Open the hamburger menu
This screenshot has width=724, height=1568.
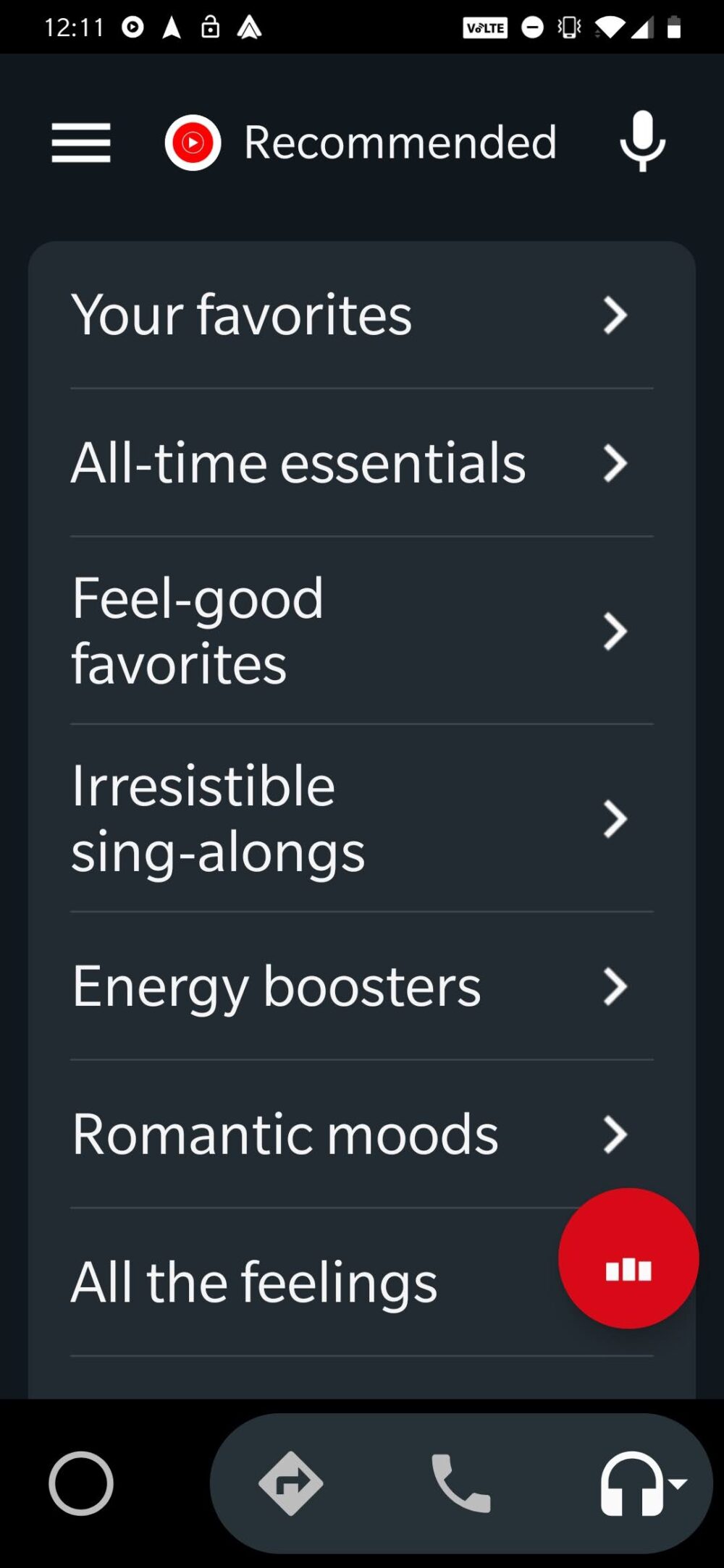click(x=81, y=143)
